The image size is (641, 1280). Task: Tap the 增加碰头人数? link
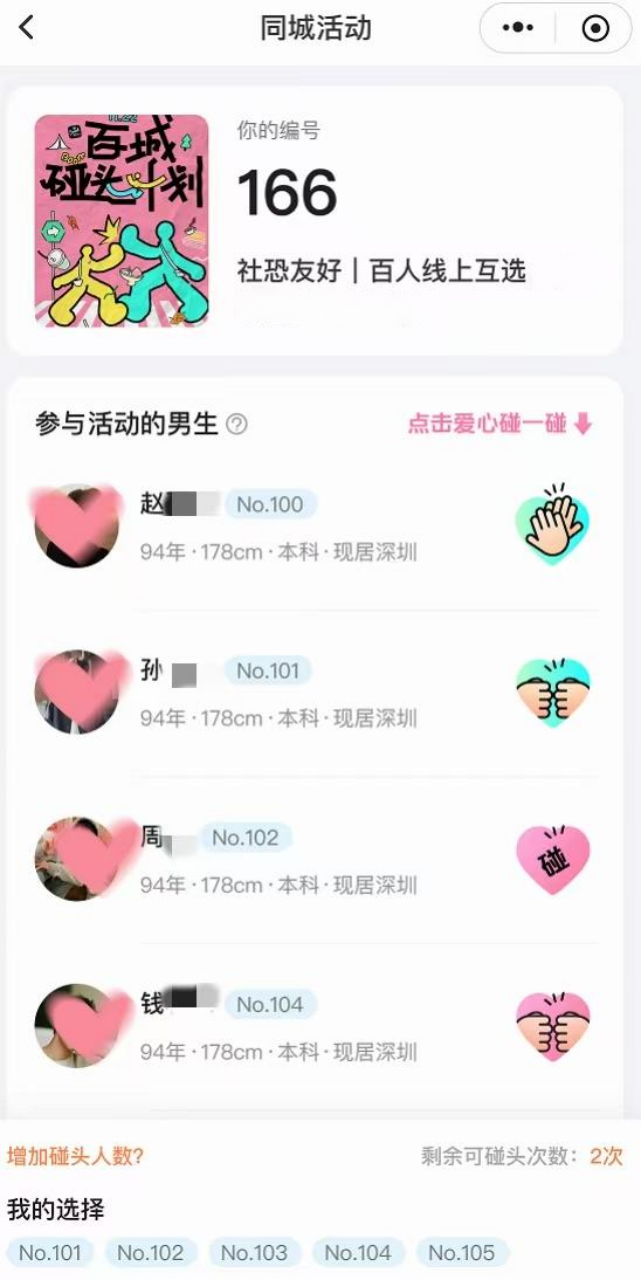point(76,1157)
